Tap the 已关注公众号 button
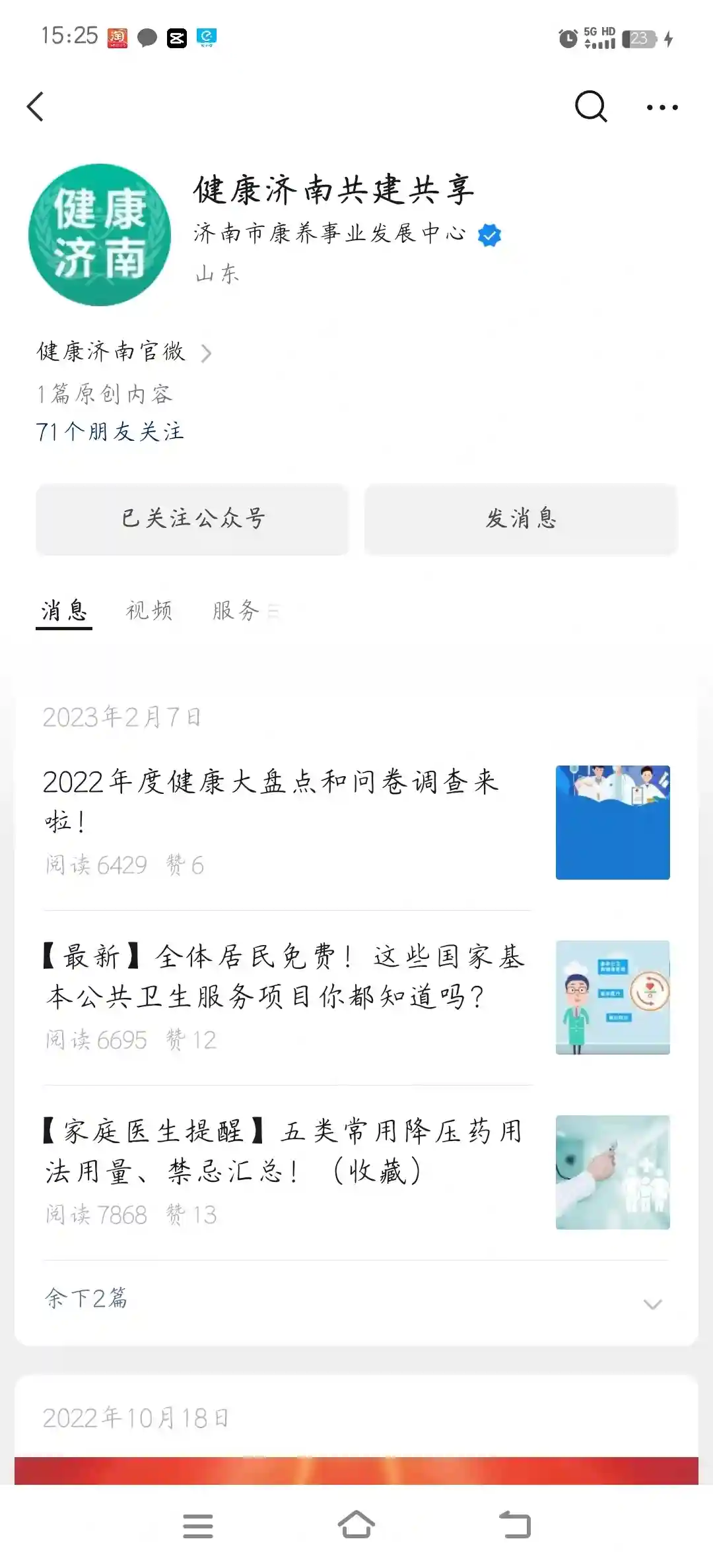 pos(192,519)
